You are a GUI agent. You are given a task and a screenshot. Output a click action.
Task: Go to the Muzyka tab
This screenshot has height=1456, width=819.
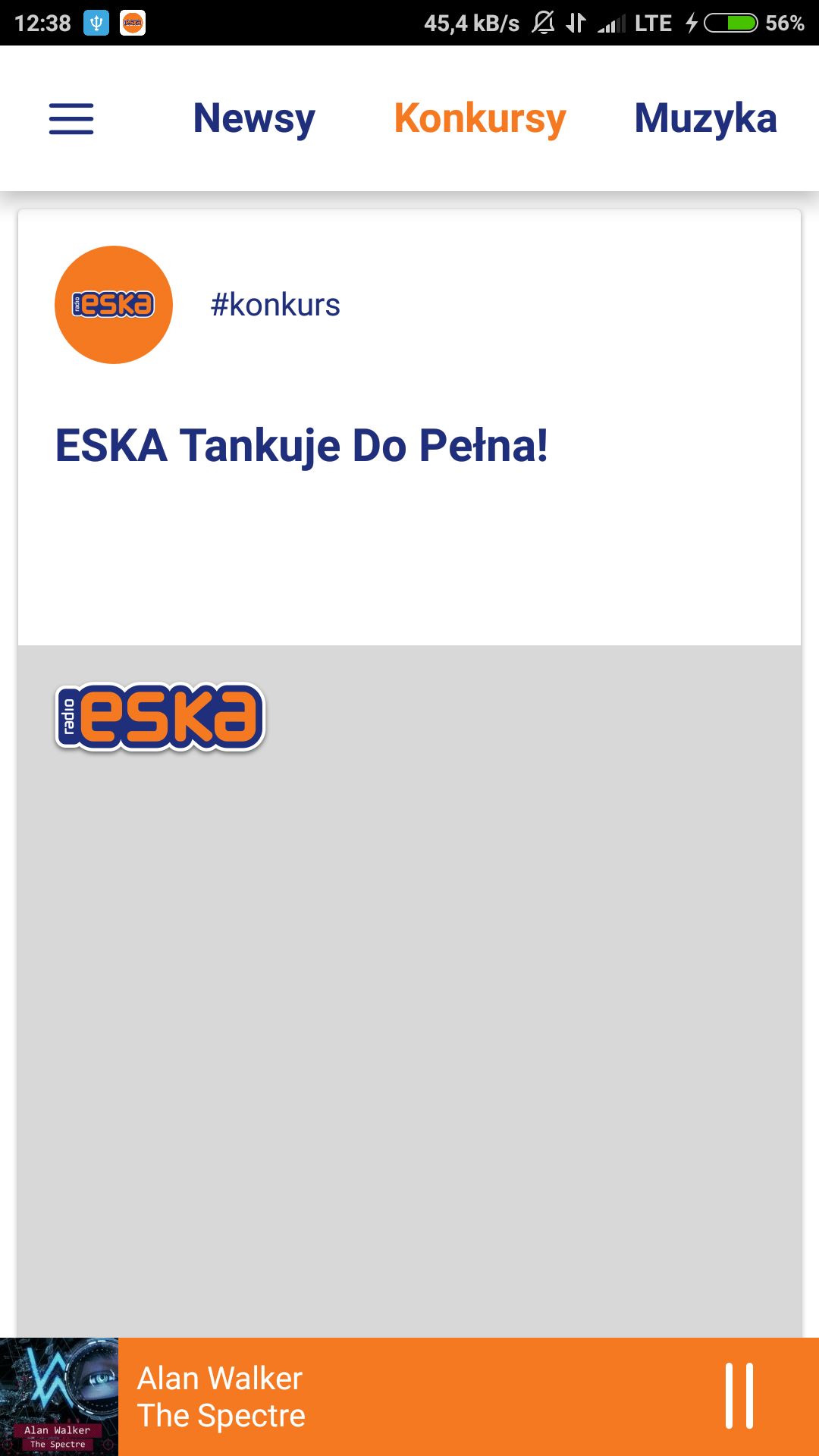click(x=705, y=119)
